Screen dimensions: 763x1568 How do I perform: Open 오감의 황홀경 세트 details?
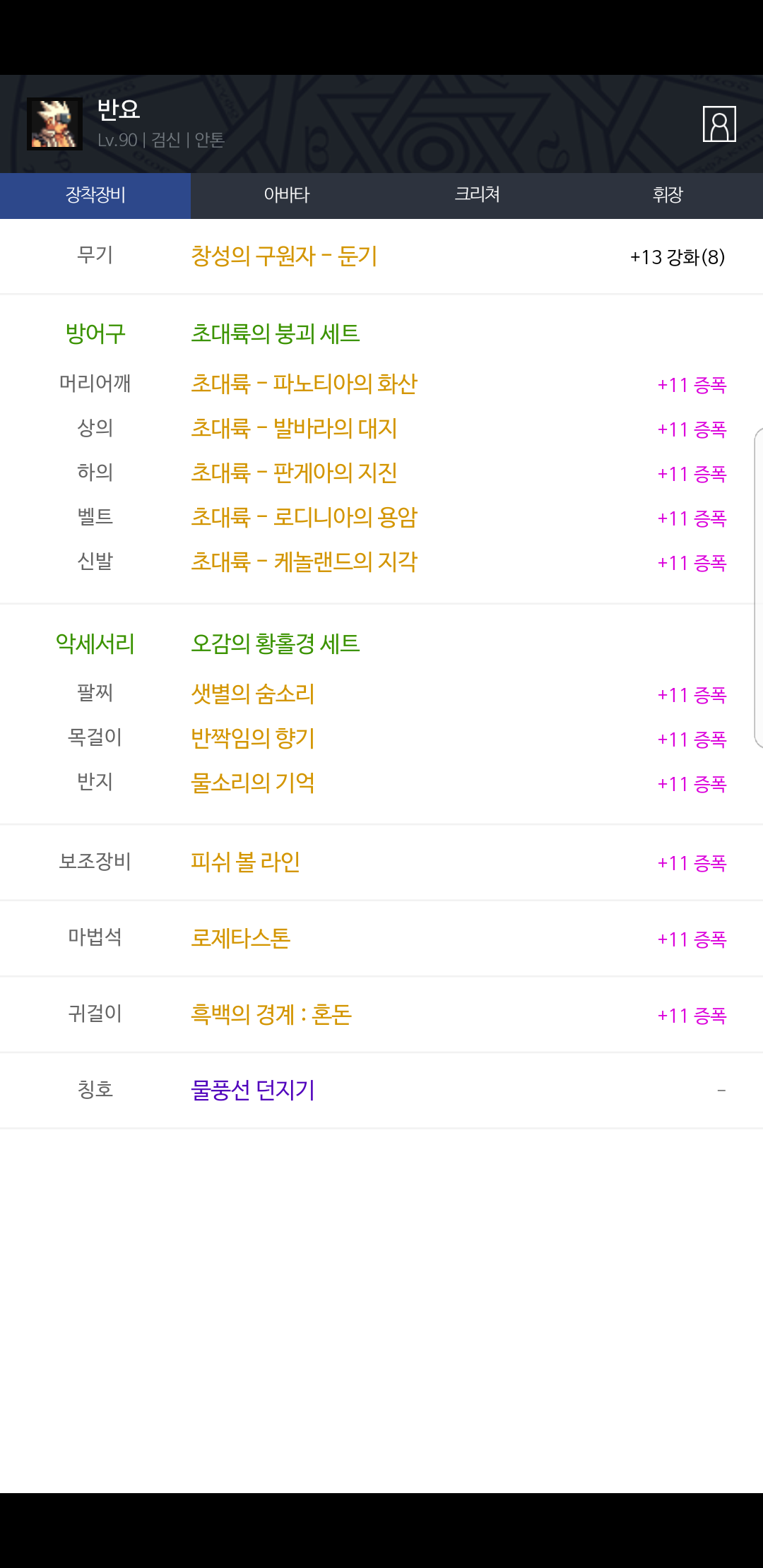pos(276,644)
